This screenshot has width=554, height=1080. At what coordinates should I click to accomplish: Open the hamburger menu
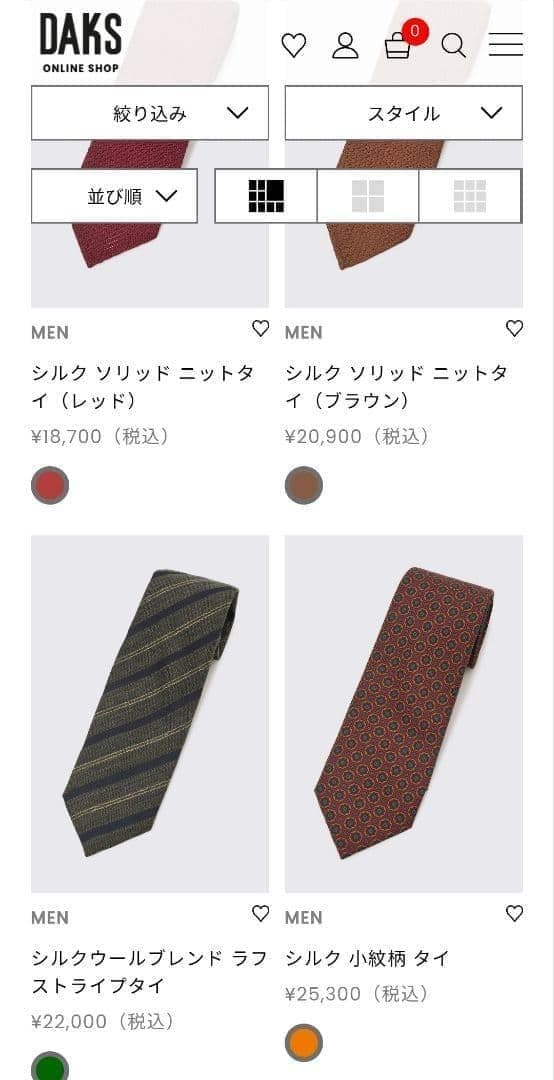tap(506, 45)
